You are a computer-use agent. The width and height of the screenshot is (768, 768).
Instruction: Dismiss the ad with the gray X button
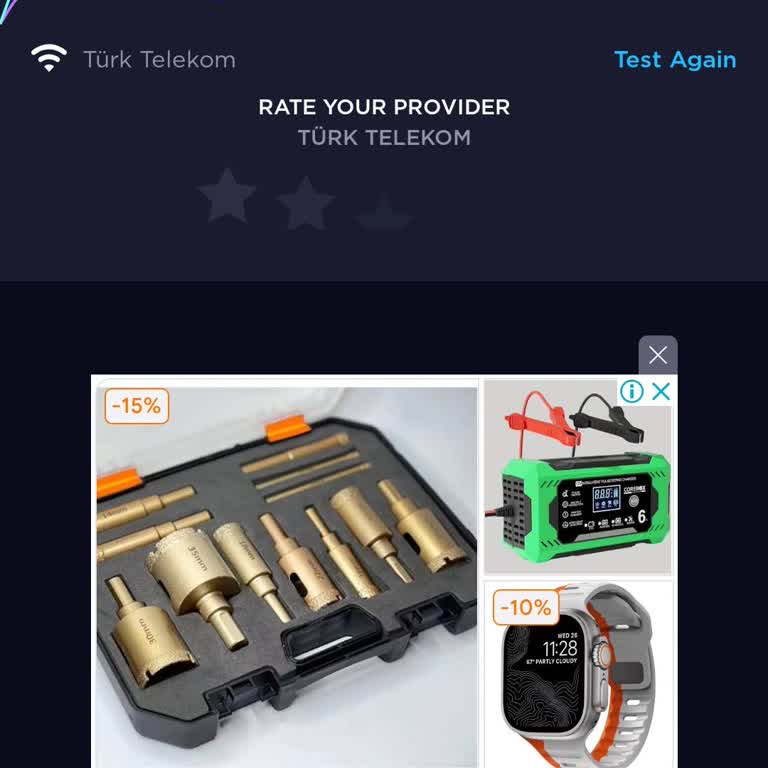(657, 355)
